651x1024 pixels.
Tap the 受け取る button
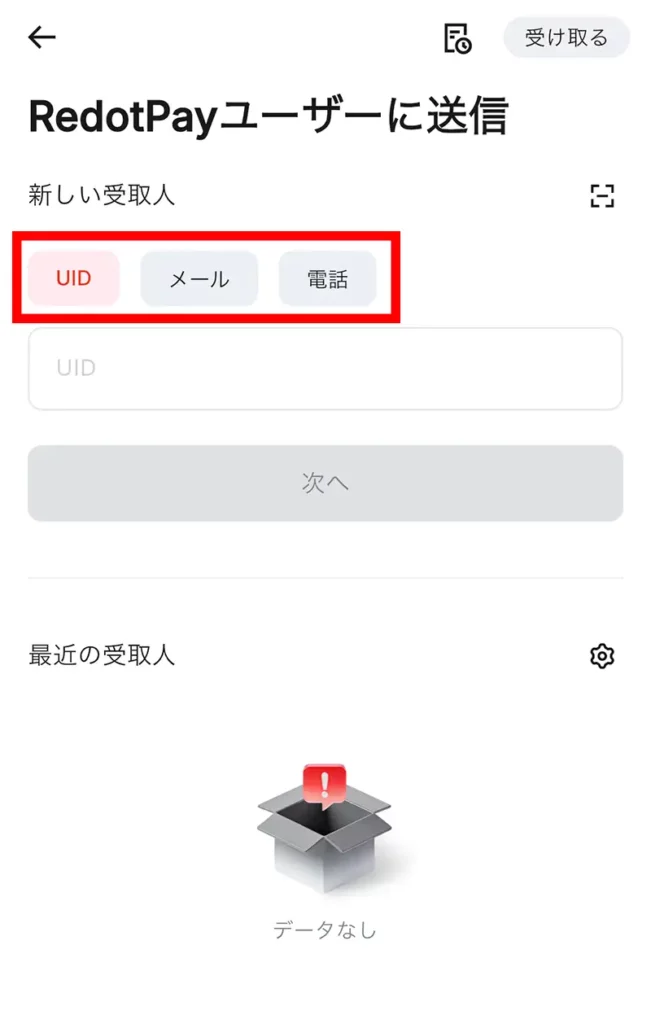(566, 38)
